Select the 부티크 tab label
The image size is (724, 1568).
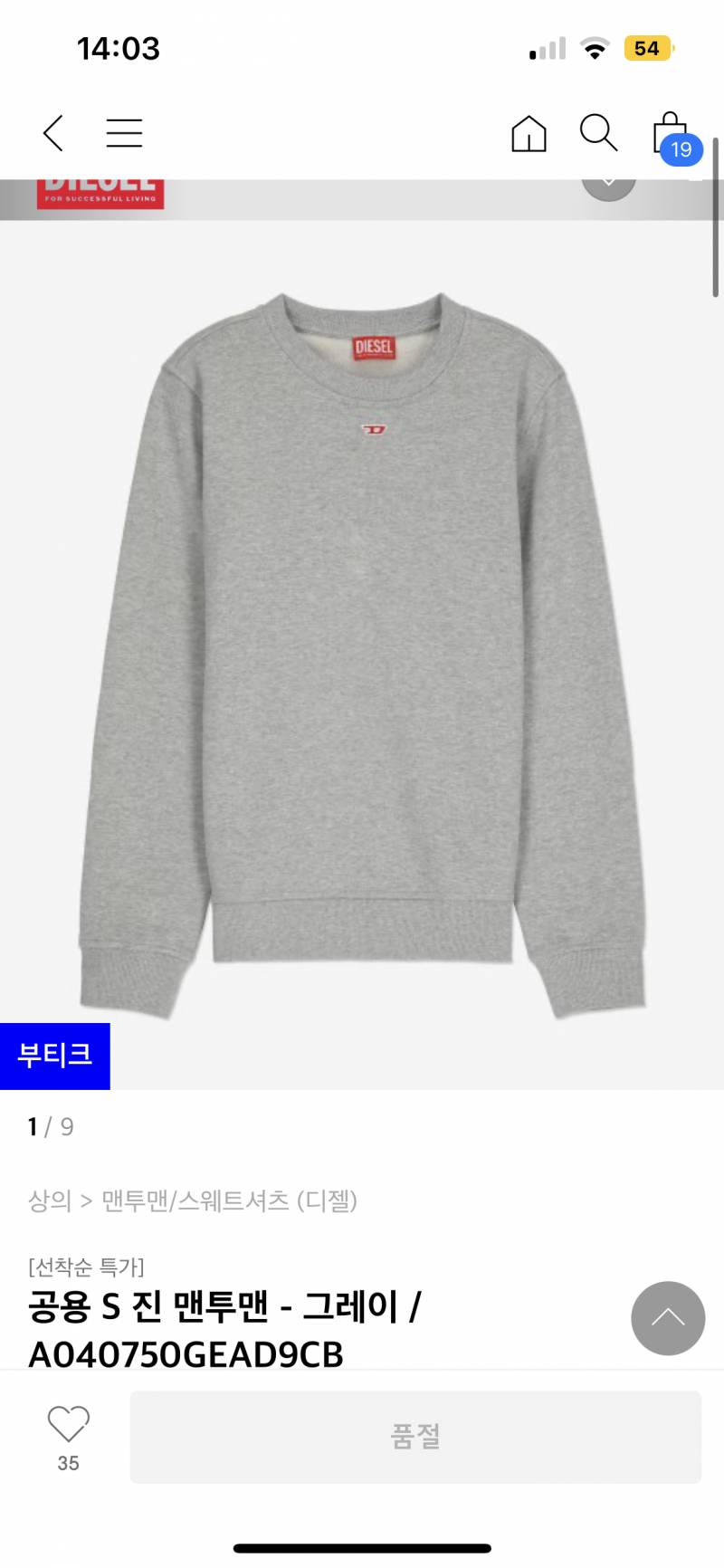point(55,1056)
